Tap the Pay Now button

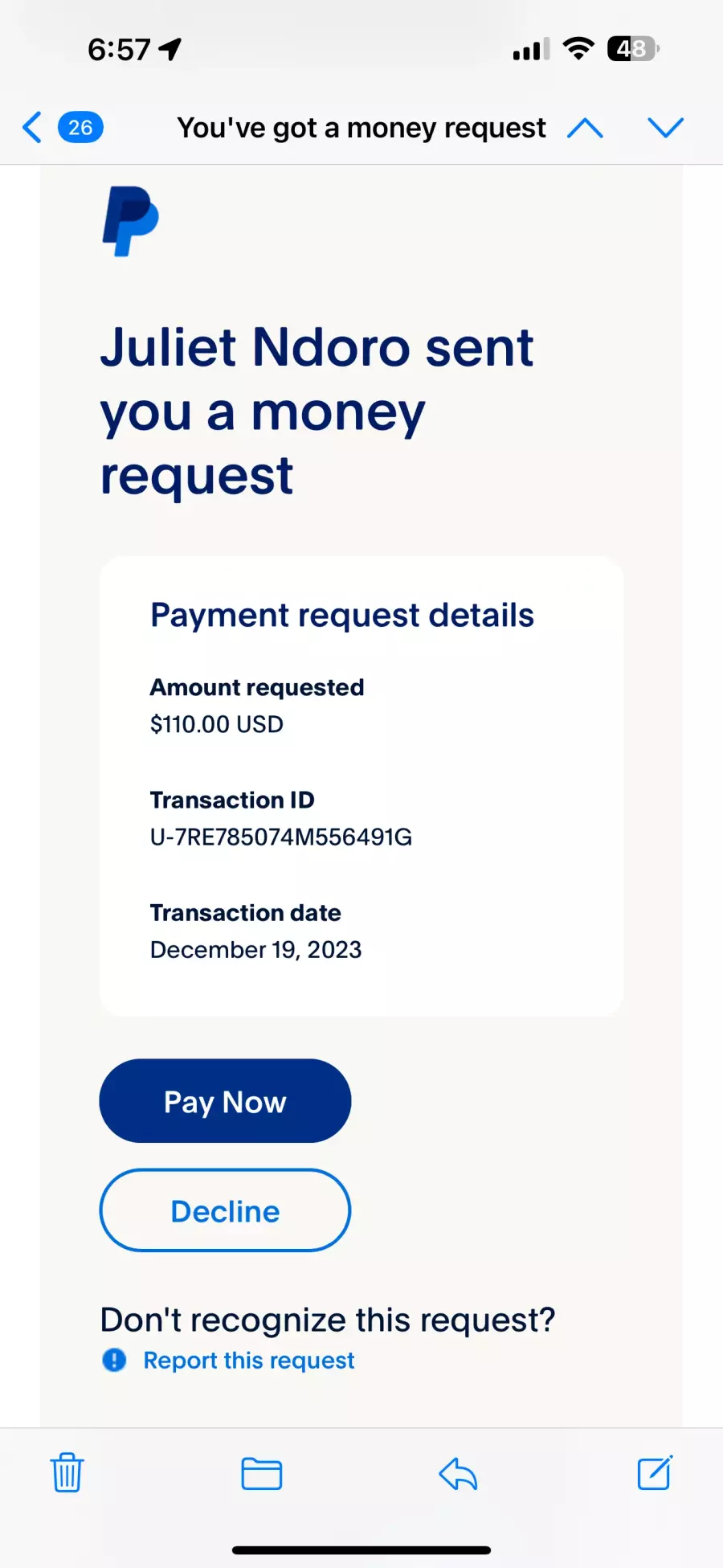tap(225, 1101)
